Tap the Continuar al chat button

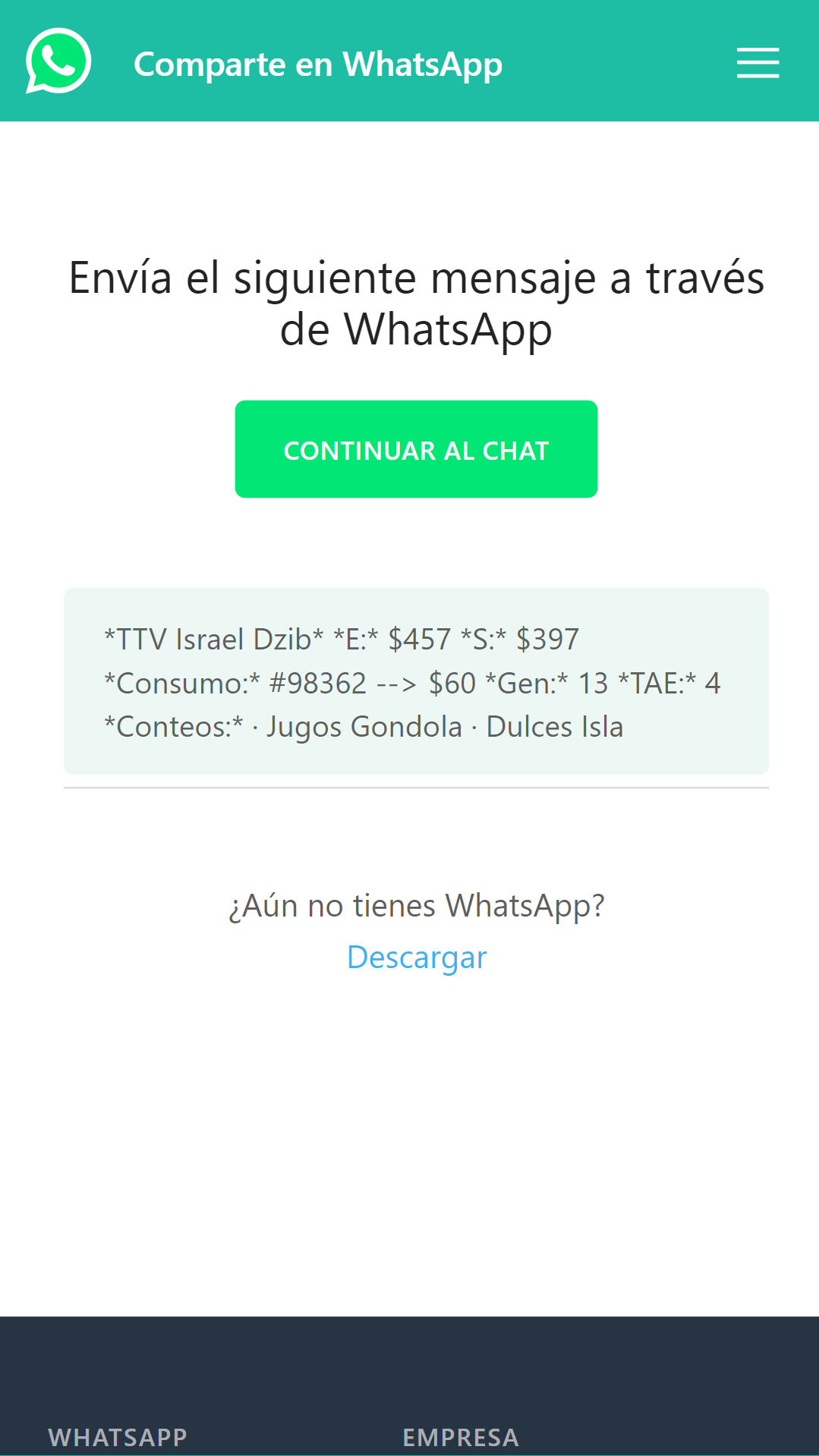(x=416, y=449)
